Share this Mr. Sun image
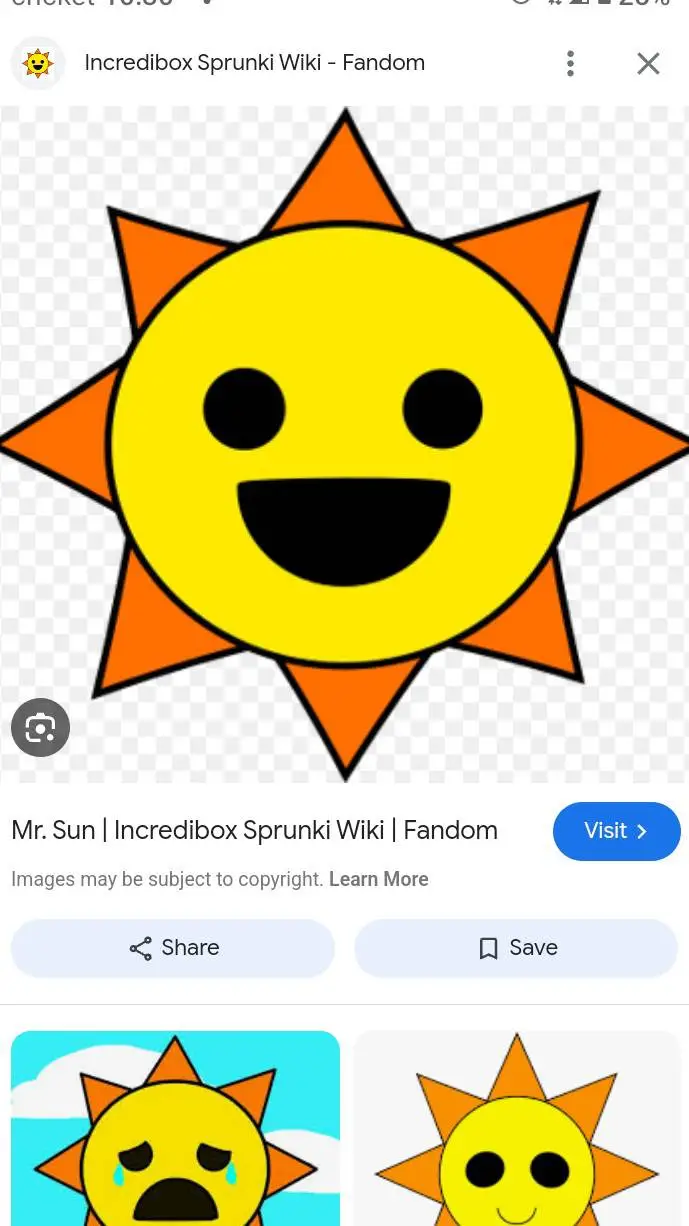Screen dimensions: 689x1226 [x=173, y=948]
